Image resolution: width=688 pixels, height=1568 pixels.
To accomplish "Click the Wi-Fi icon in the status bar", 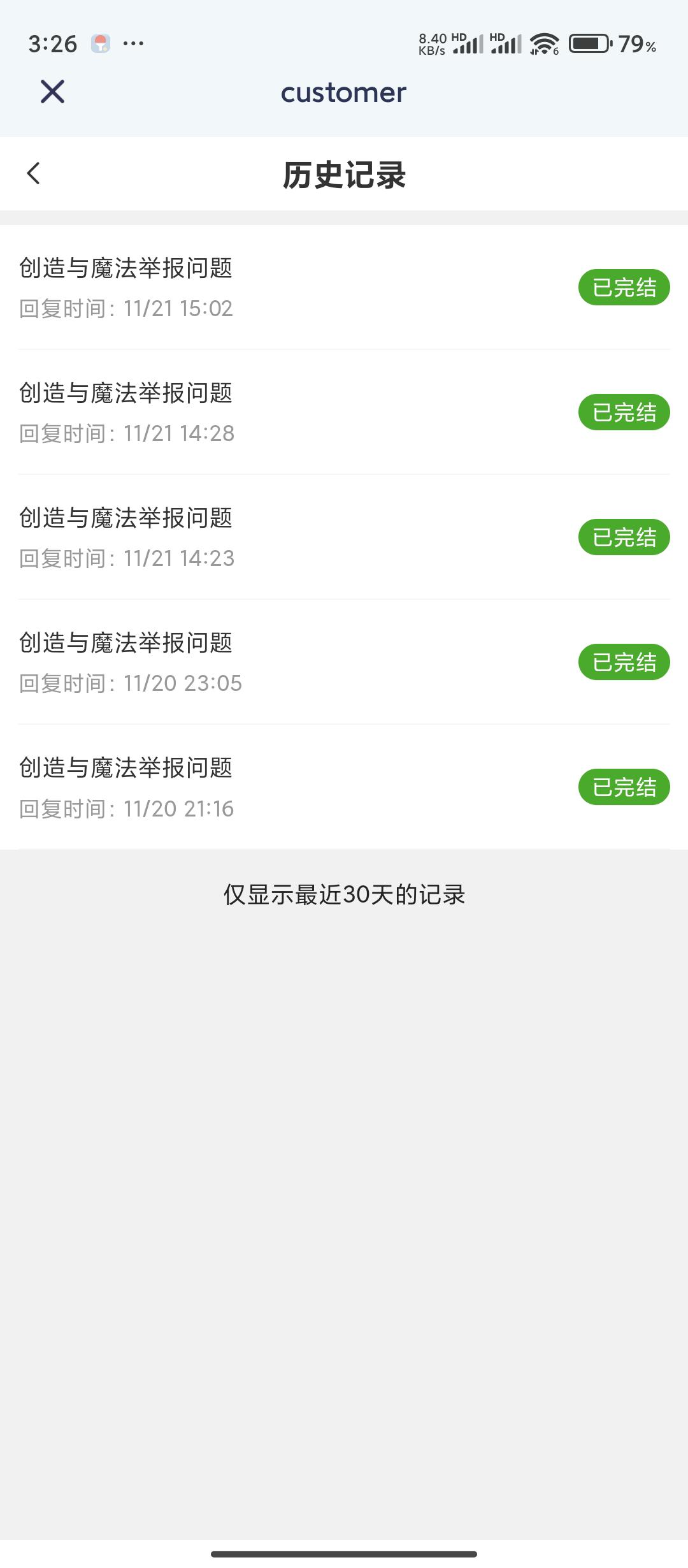I will (x=542, y=43).
